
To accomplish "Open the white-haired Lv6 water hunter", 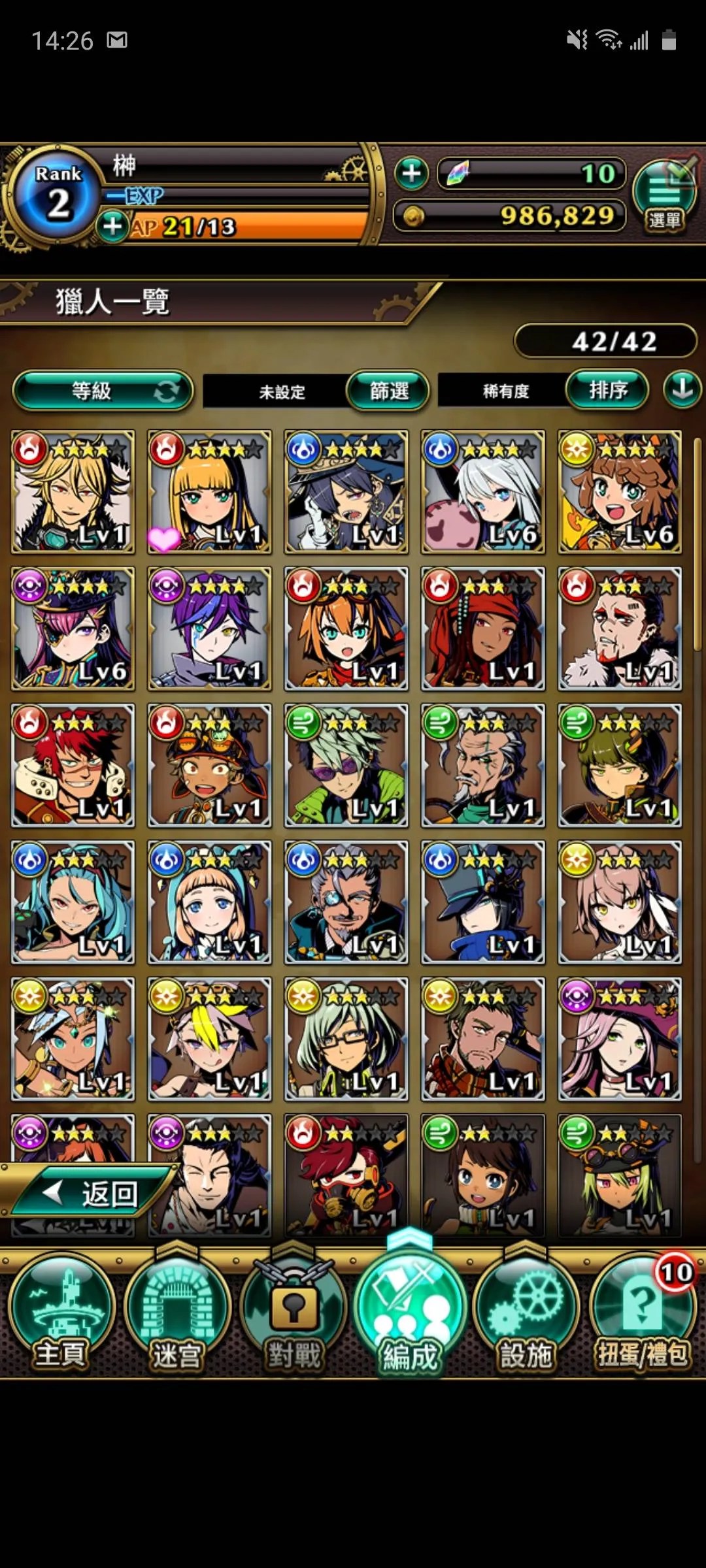I will (482, 491).
